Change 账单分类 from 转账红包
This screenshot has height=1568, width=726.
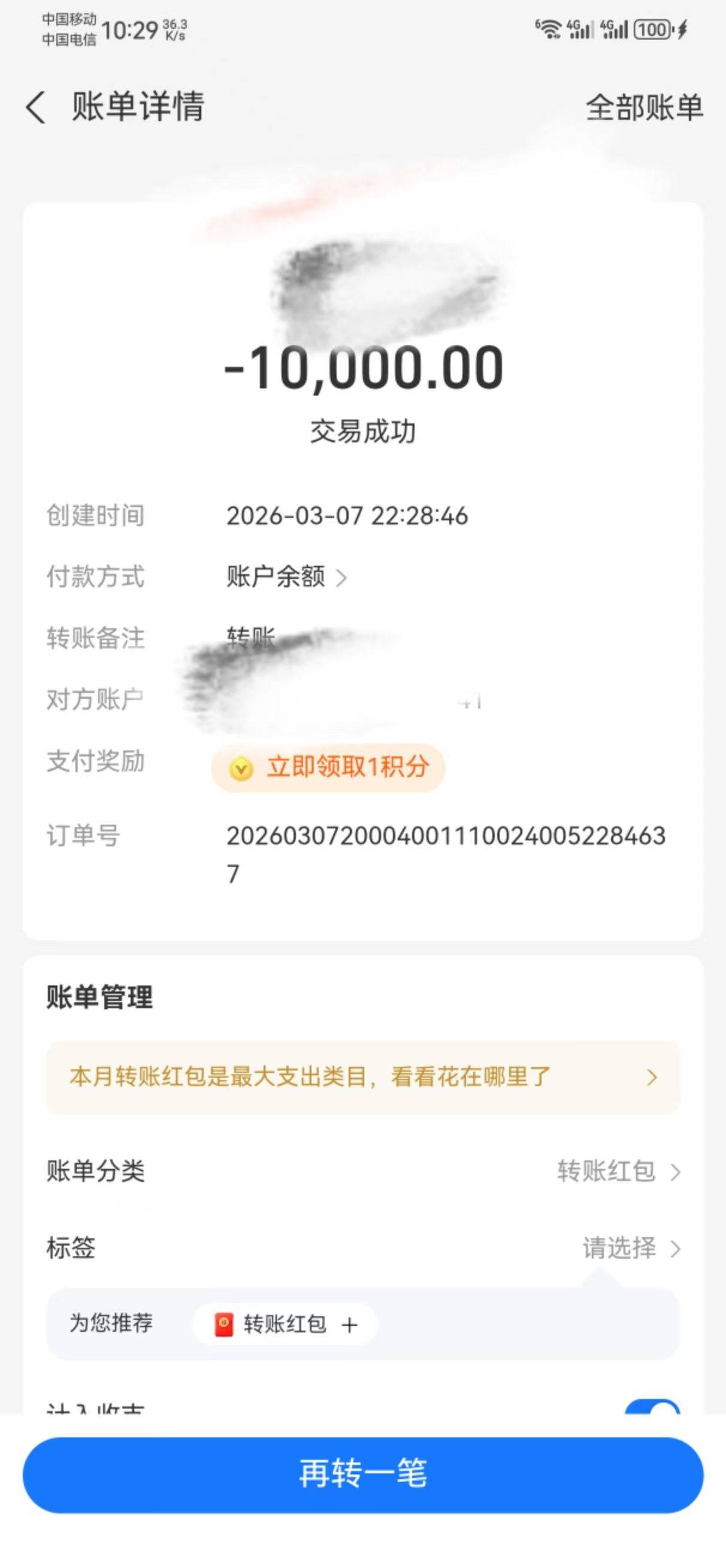(x=362, y=1171)
